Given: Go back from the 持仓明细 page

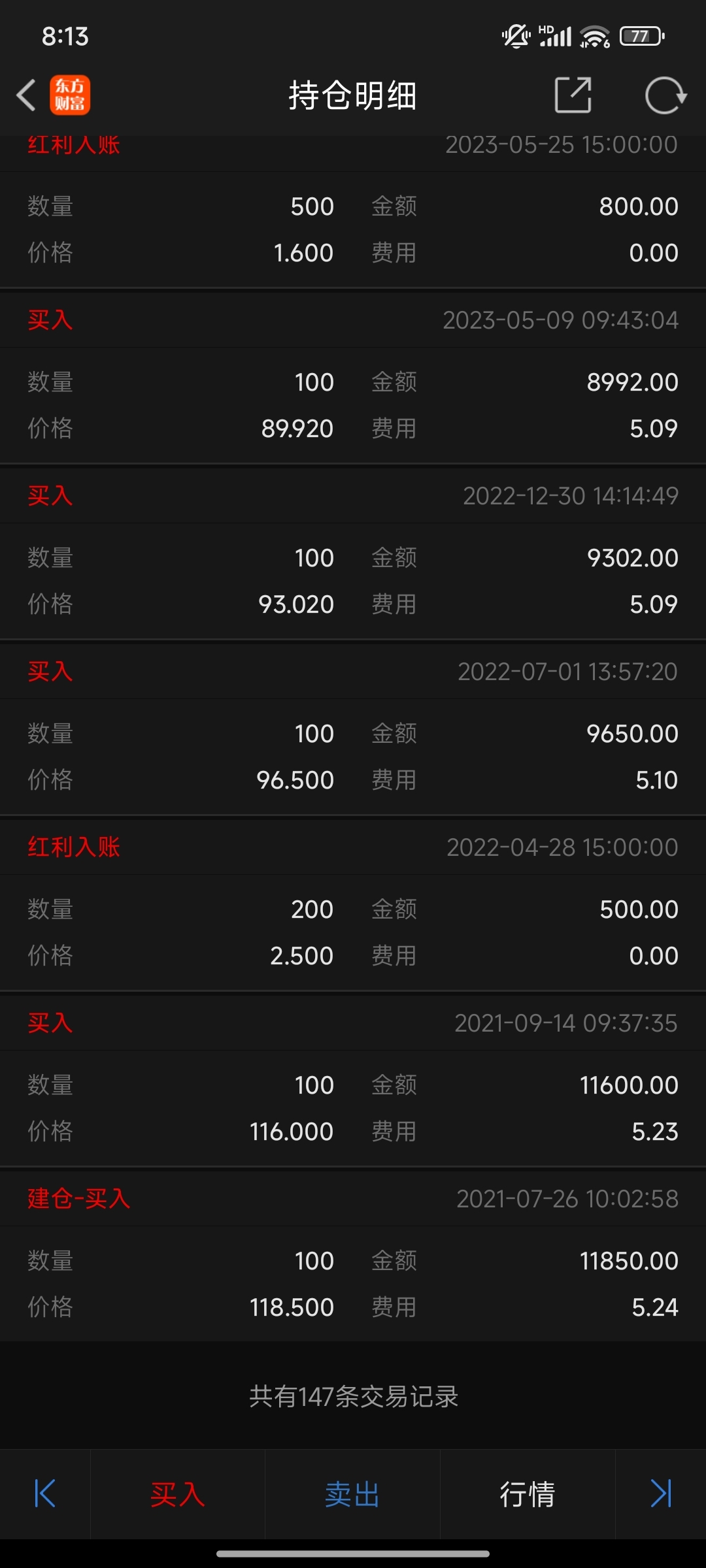Looking at the screenshot, I should point(26,95).
